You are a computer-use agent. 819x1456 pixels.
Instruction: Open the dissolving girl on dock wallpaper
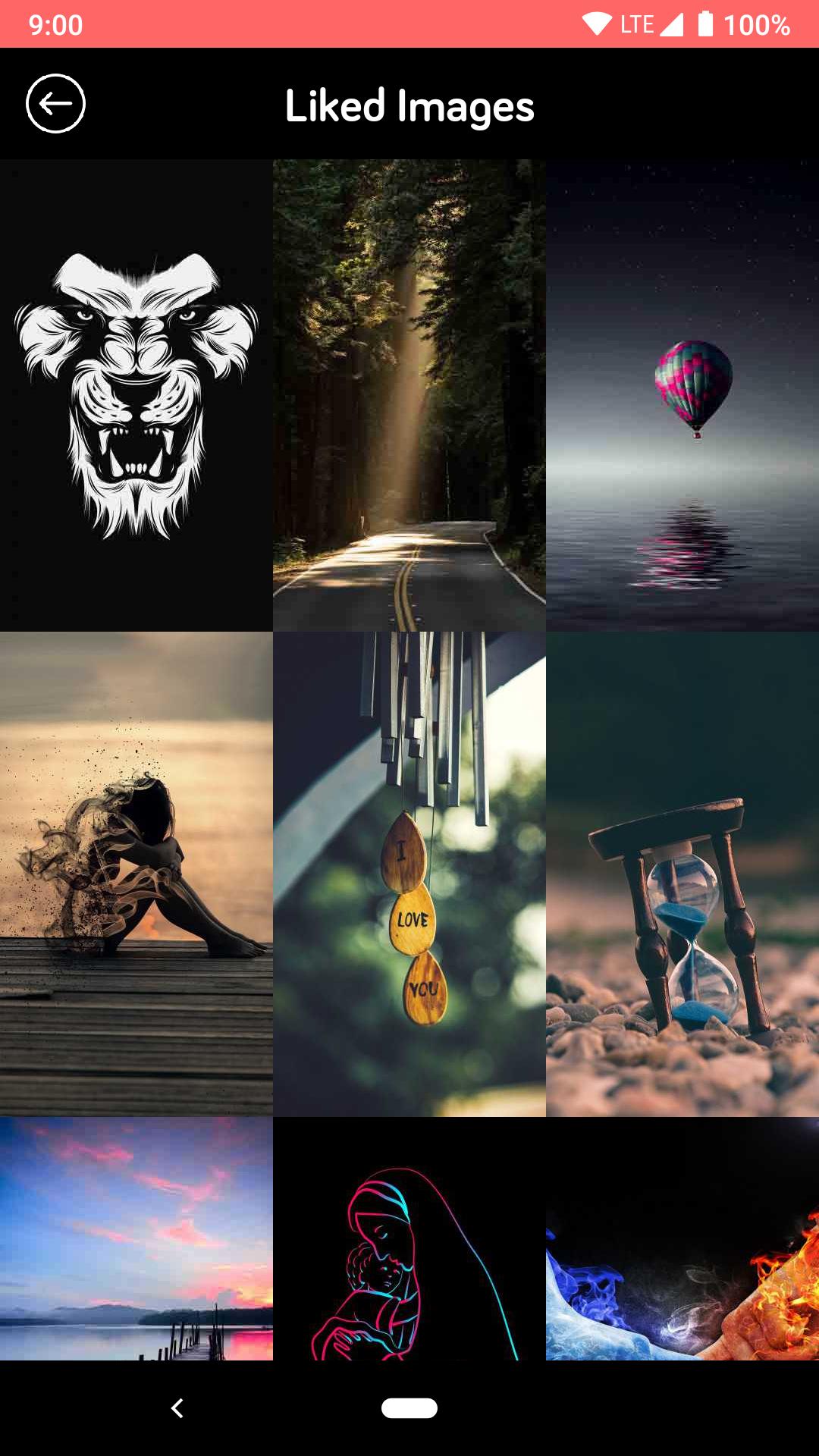coord(136,874)
